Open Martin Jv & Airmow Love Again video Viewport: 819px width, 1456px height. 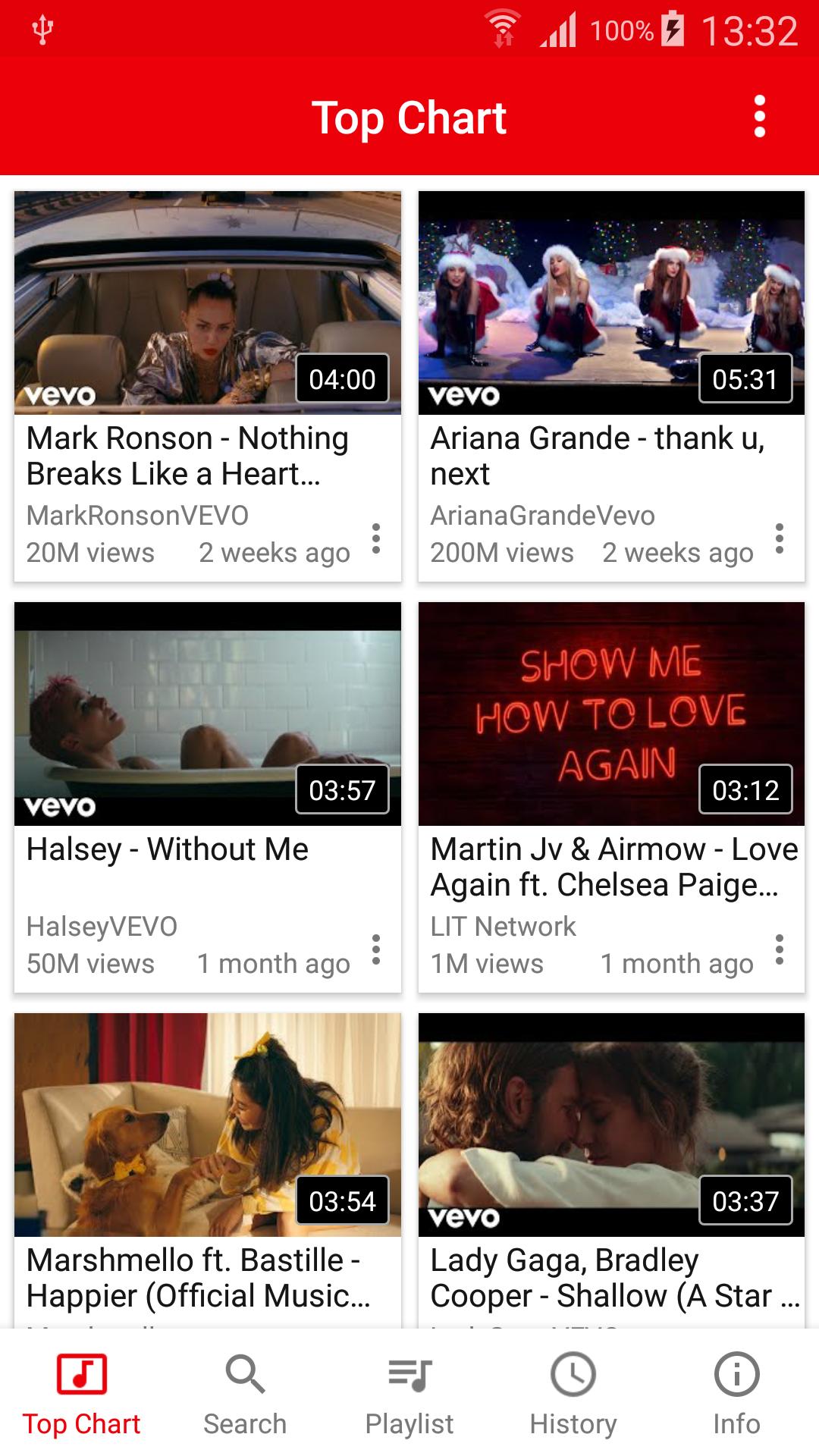[611, 714]
